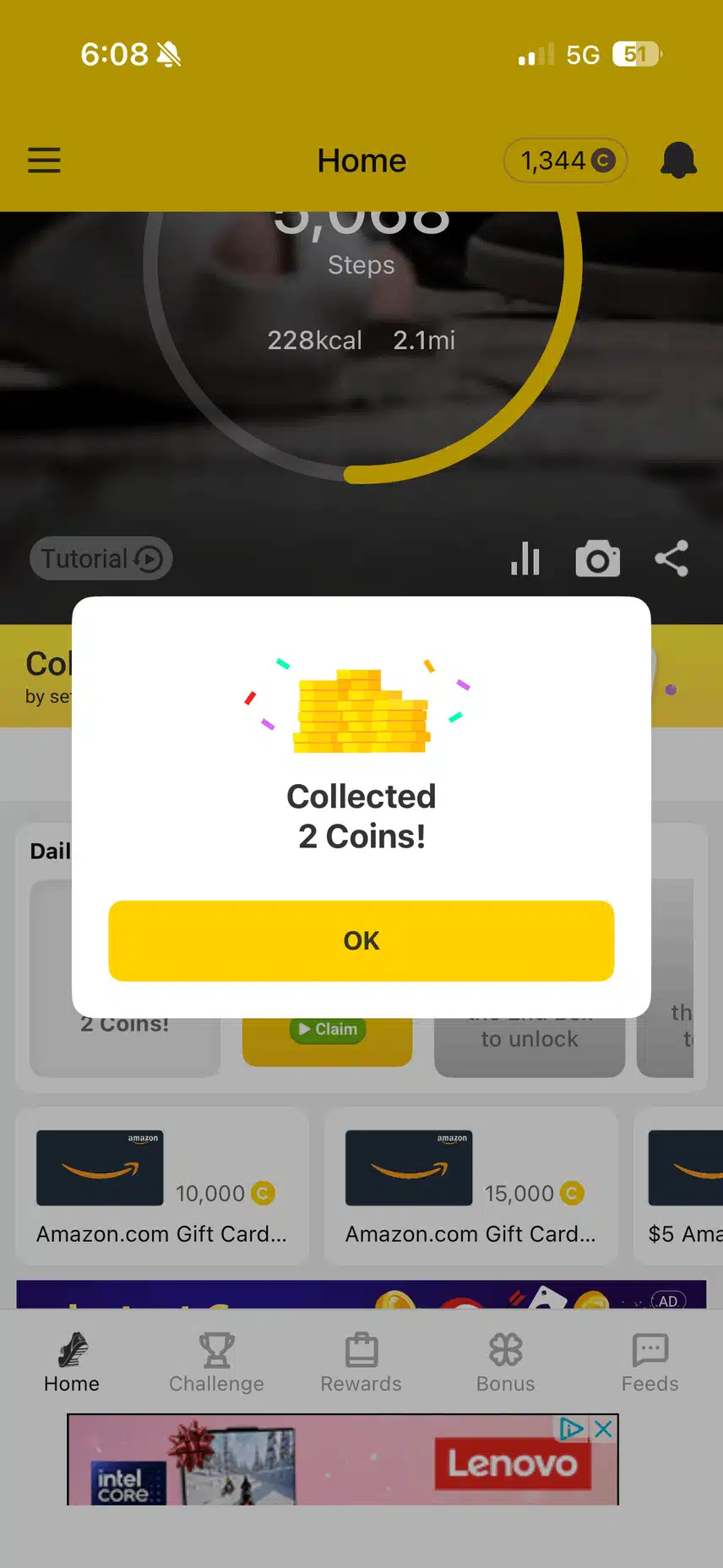Play the Tutorial video
The height and width of the screenshot is (1568, 723).
point(101,558)
